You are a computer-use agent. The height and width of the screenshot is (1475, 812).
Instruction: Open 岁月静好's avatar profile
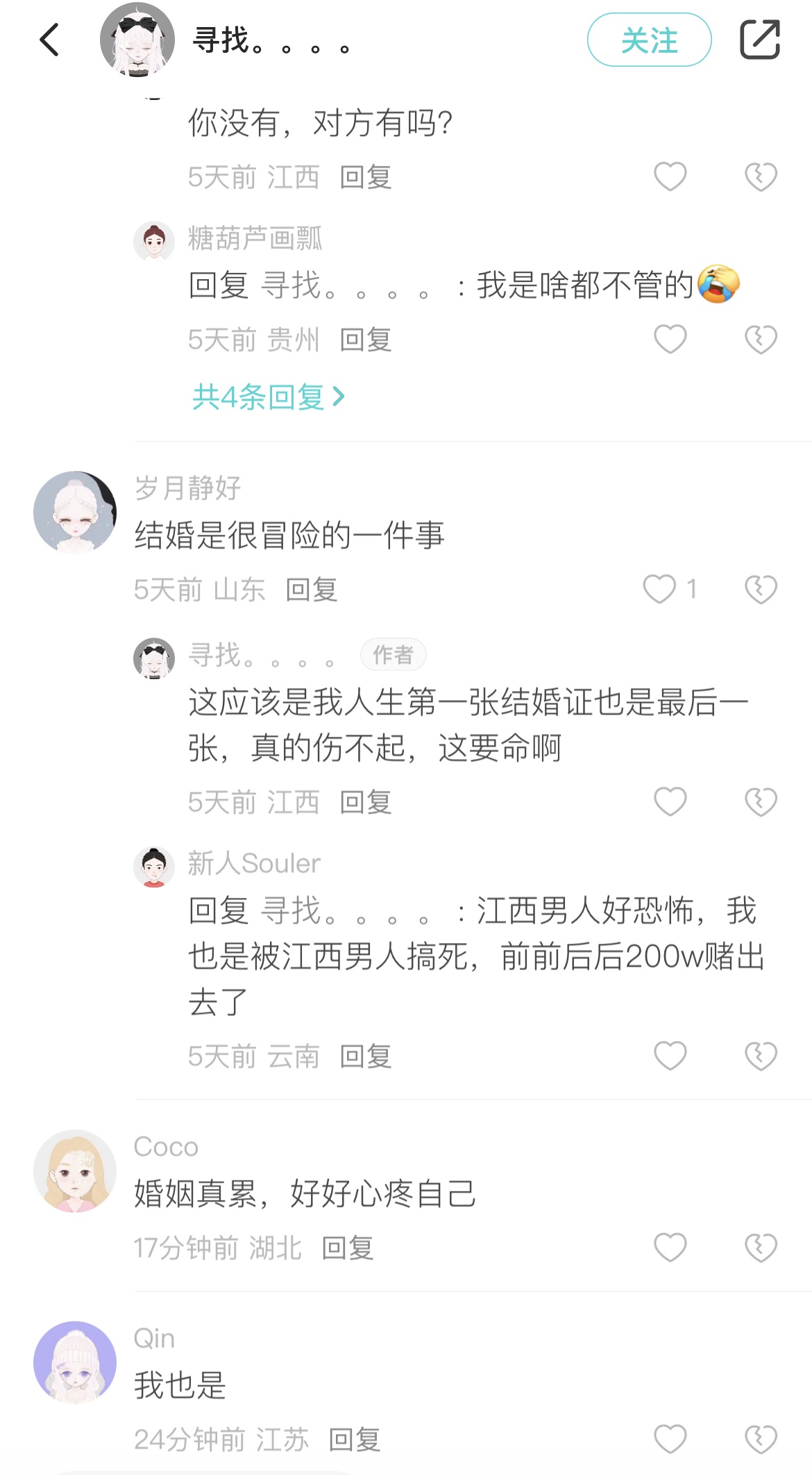coord(75,512)
